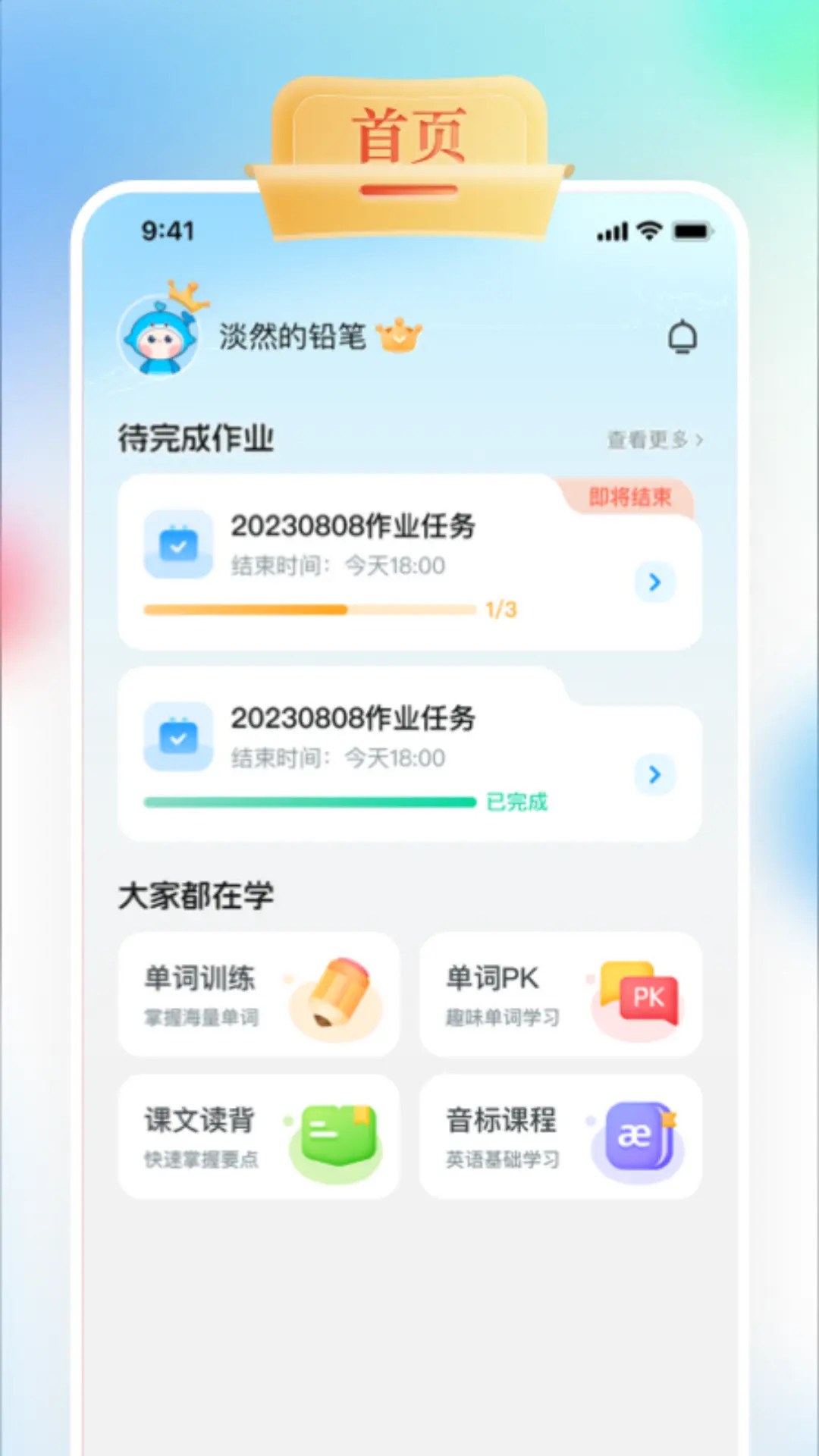Open 单词PK word battle feature
The image size is (819, 1456).
click(x=561, y=993)
